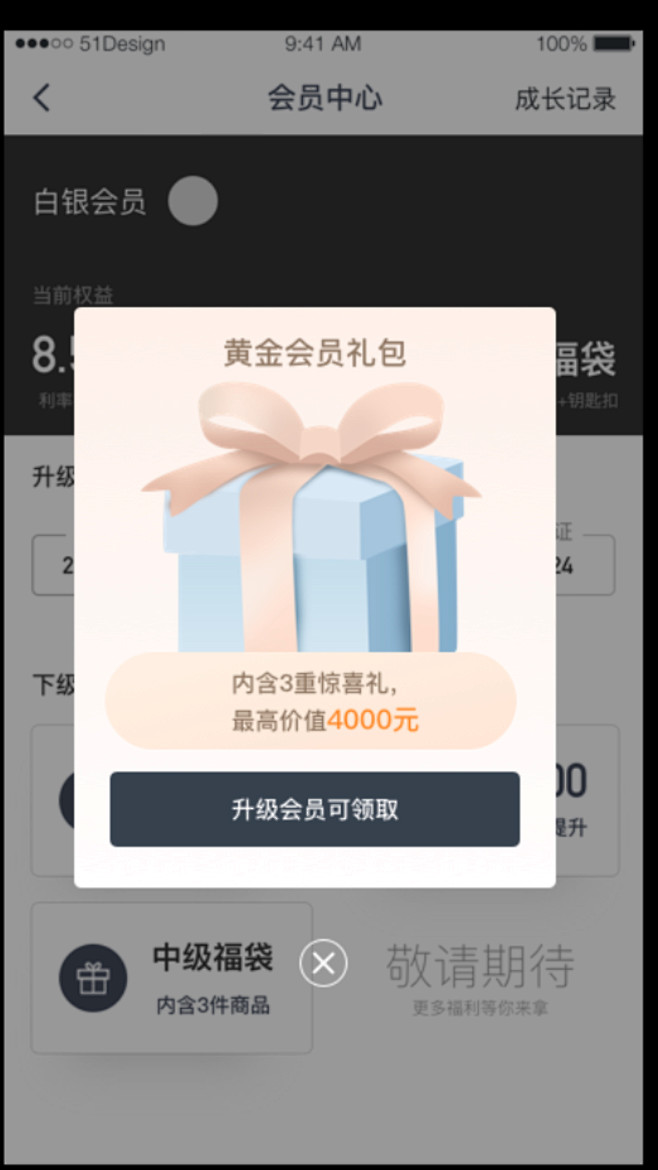658x1170 pixels.
Task: Go back with the header arrow
Action: tap(42, 98)
